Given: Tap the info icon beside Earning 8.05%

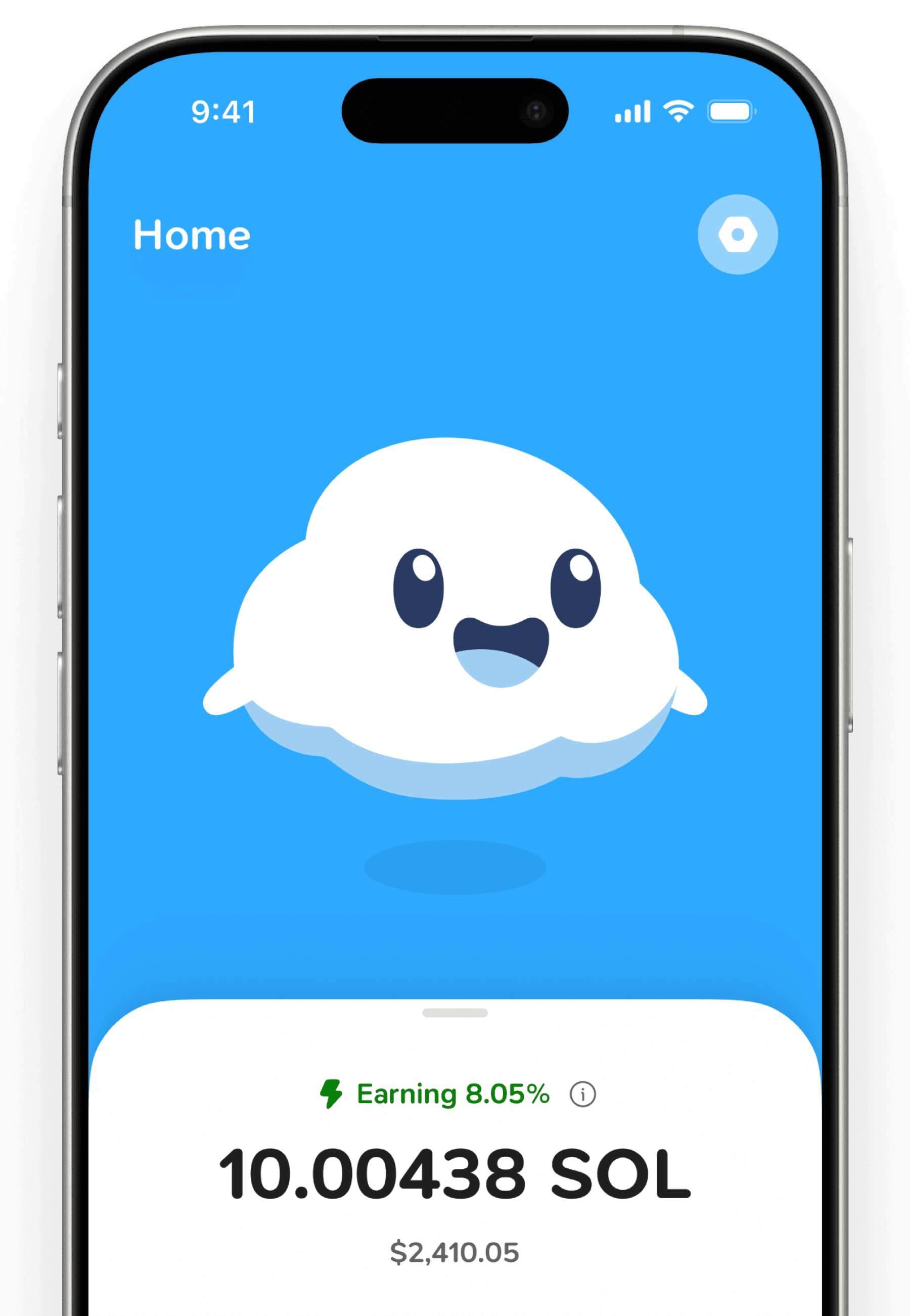Looking at the screenshot, I should (582, 1094).
